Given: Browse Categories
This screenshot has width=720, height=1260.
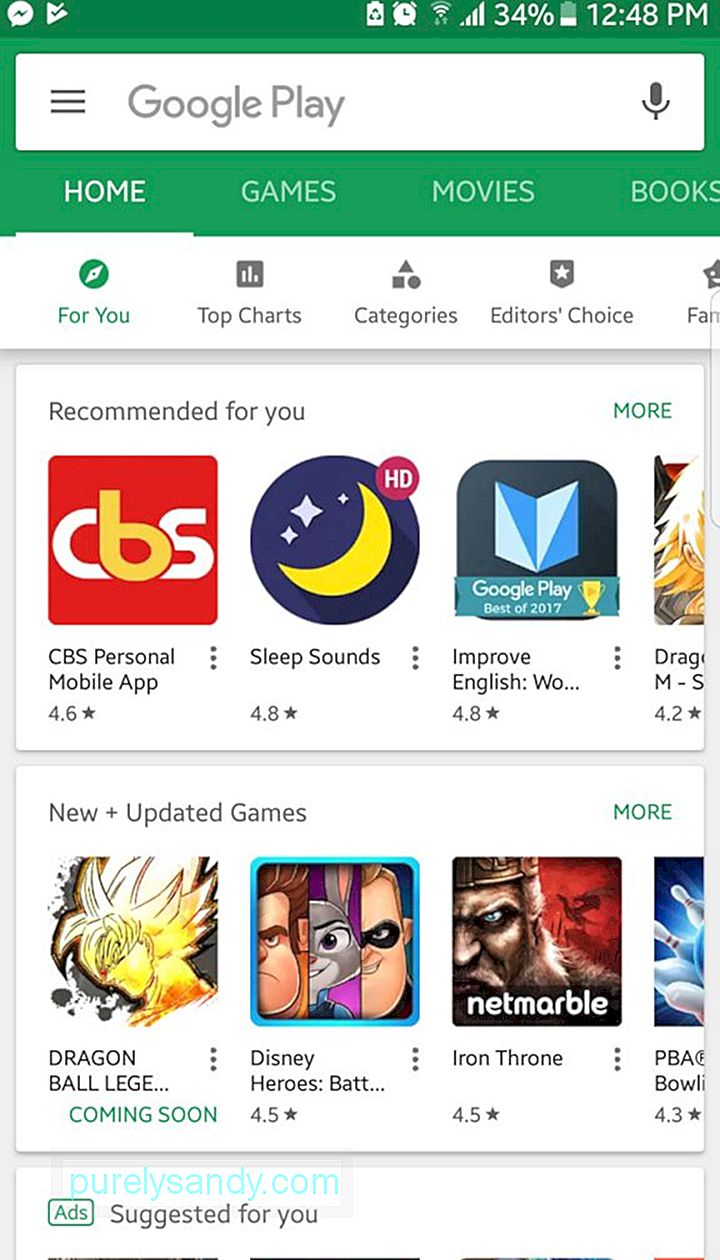Looking at the screenshot, I should 405,292.
